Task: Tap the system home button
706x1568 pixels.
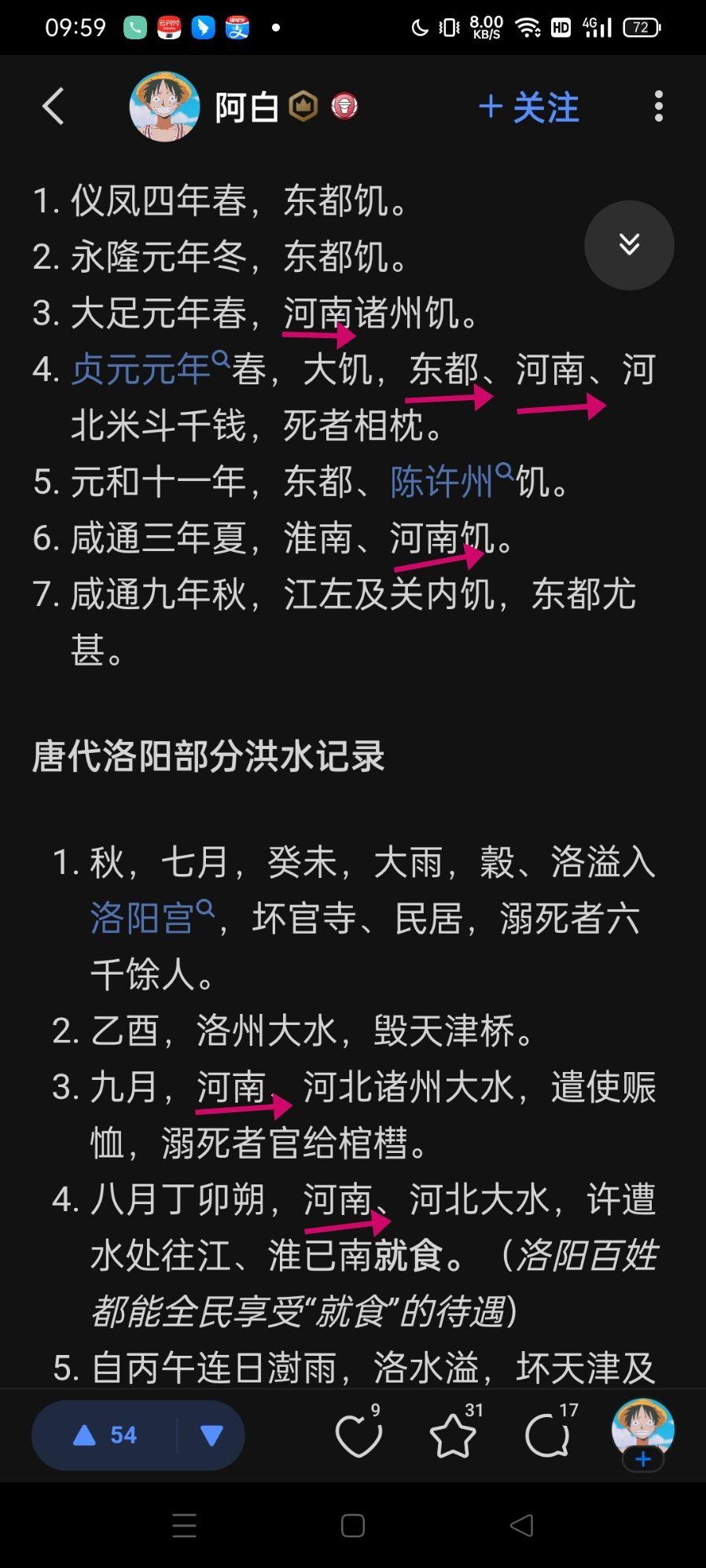Action: tap(353, 1526)
